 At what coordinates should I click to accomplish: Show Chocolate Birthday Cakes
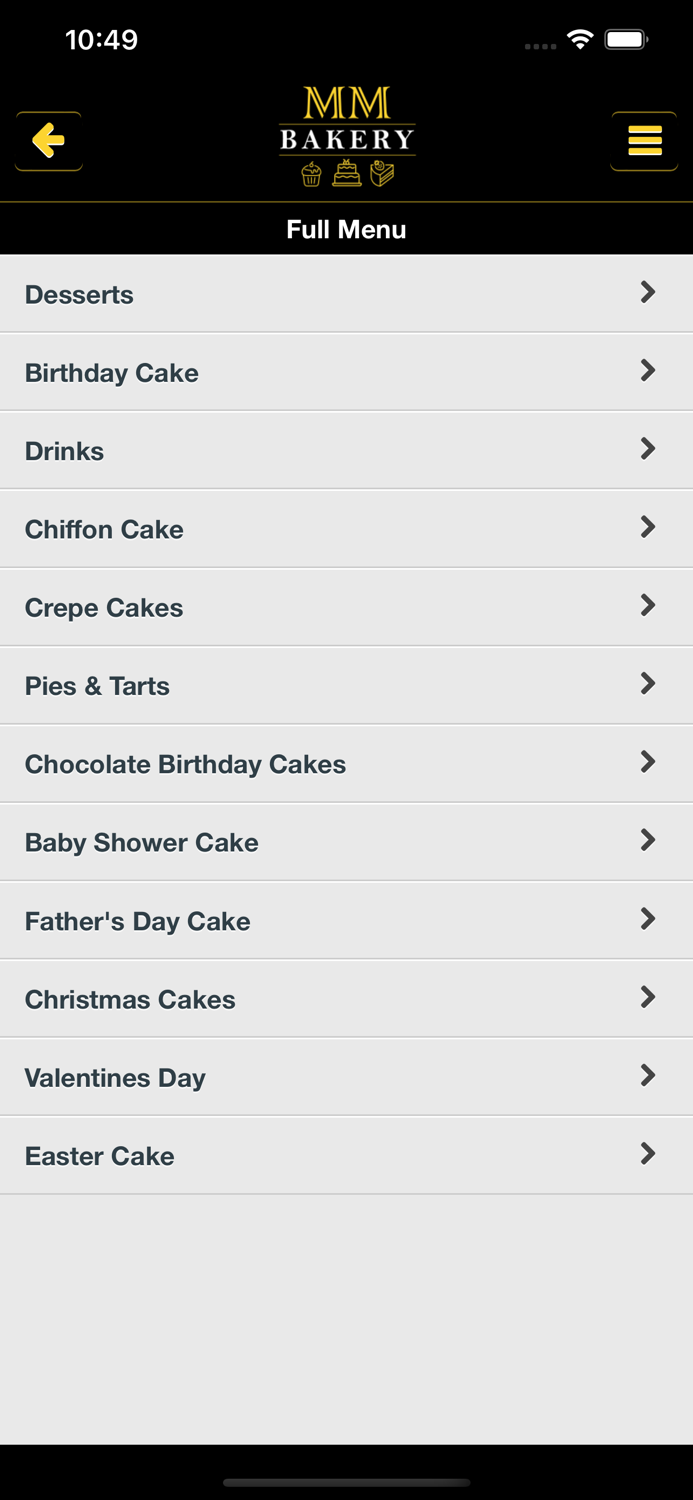[346, 764]
